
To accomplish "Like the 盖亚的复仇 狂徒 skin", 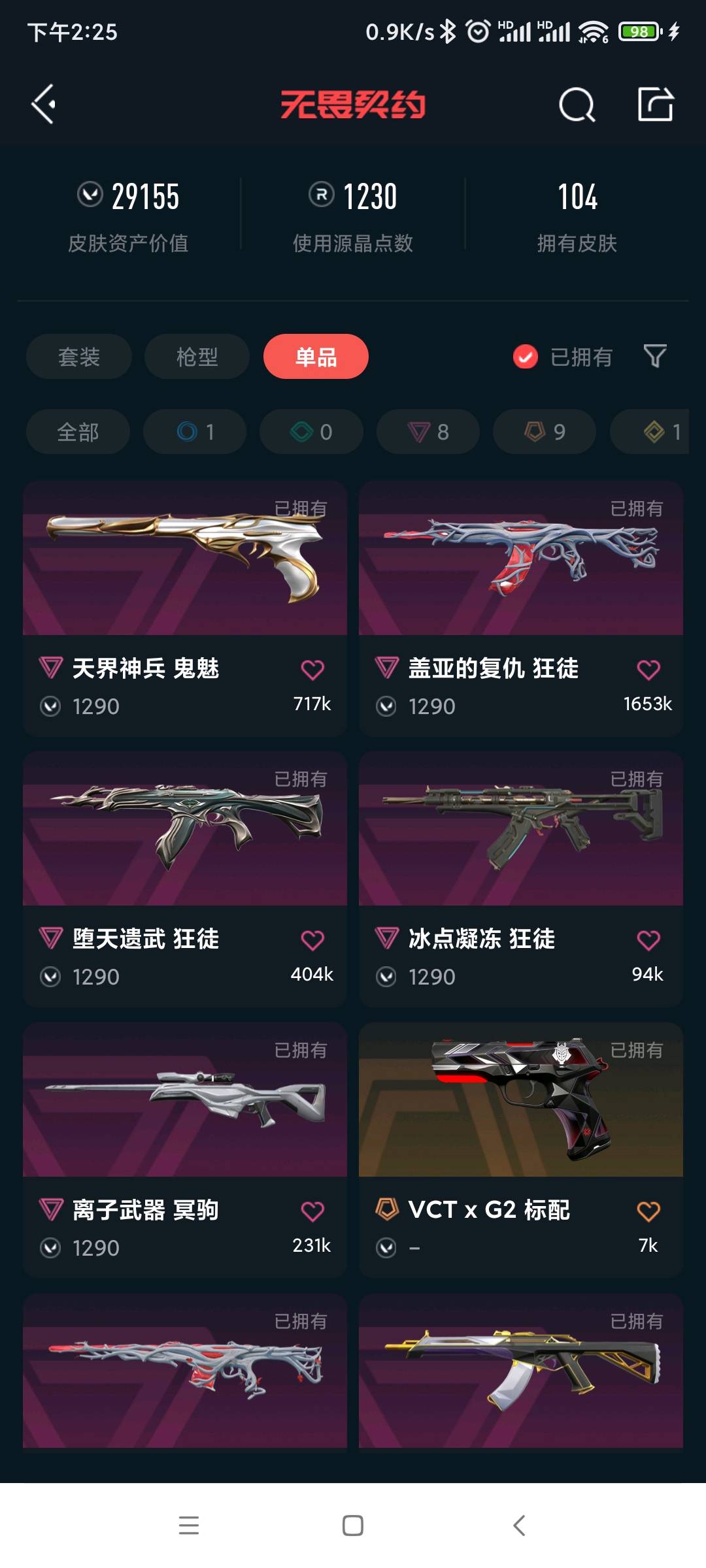I will pos(648,670).
